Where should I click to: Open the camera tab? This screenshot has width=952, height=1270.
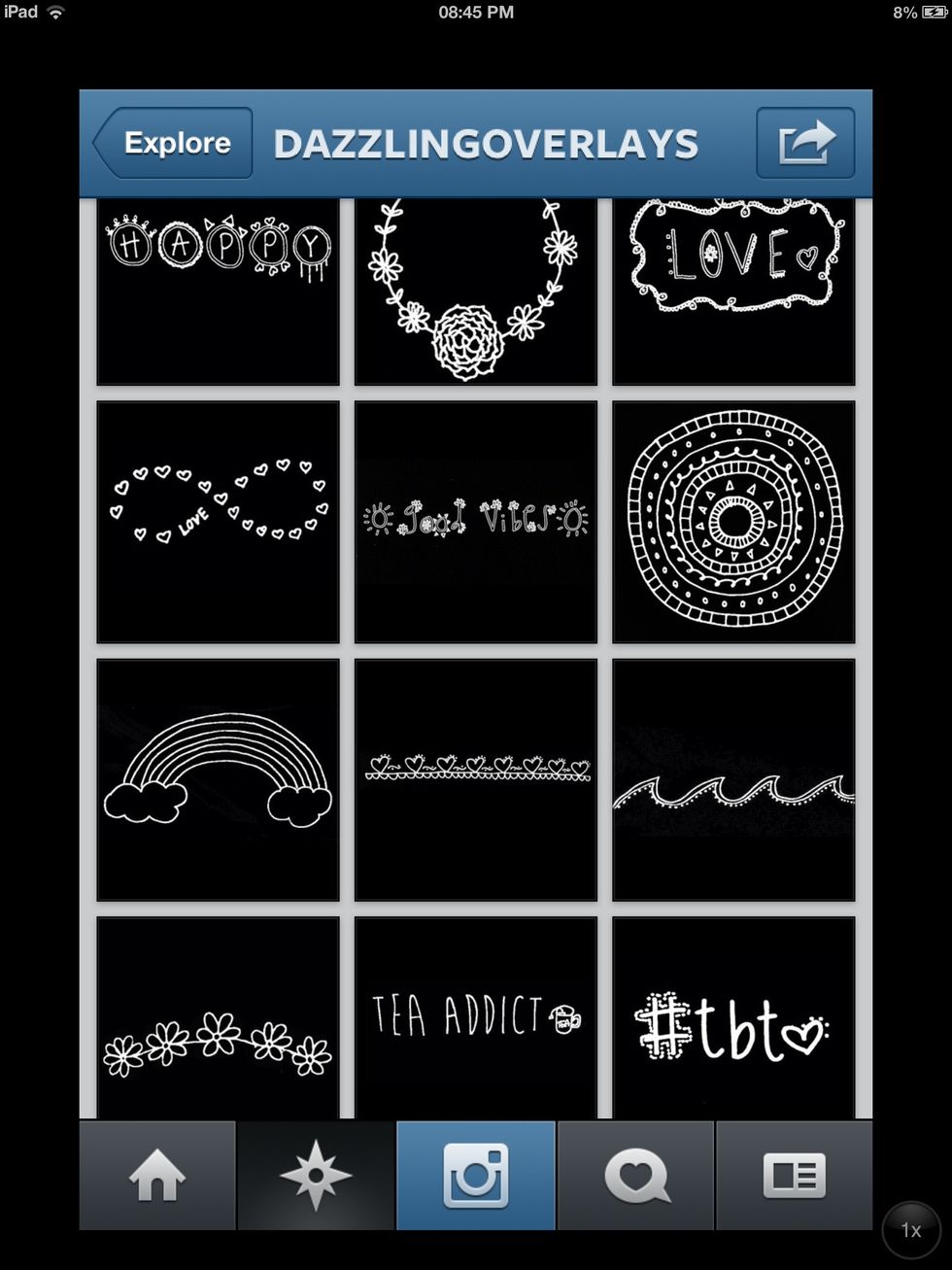click(x=476, y=1176)
